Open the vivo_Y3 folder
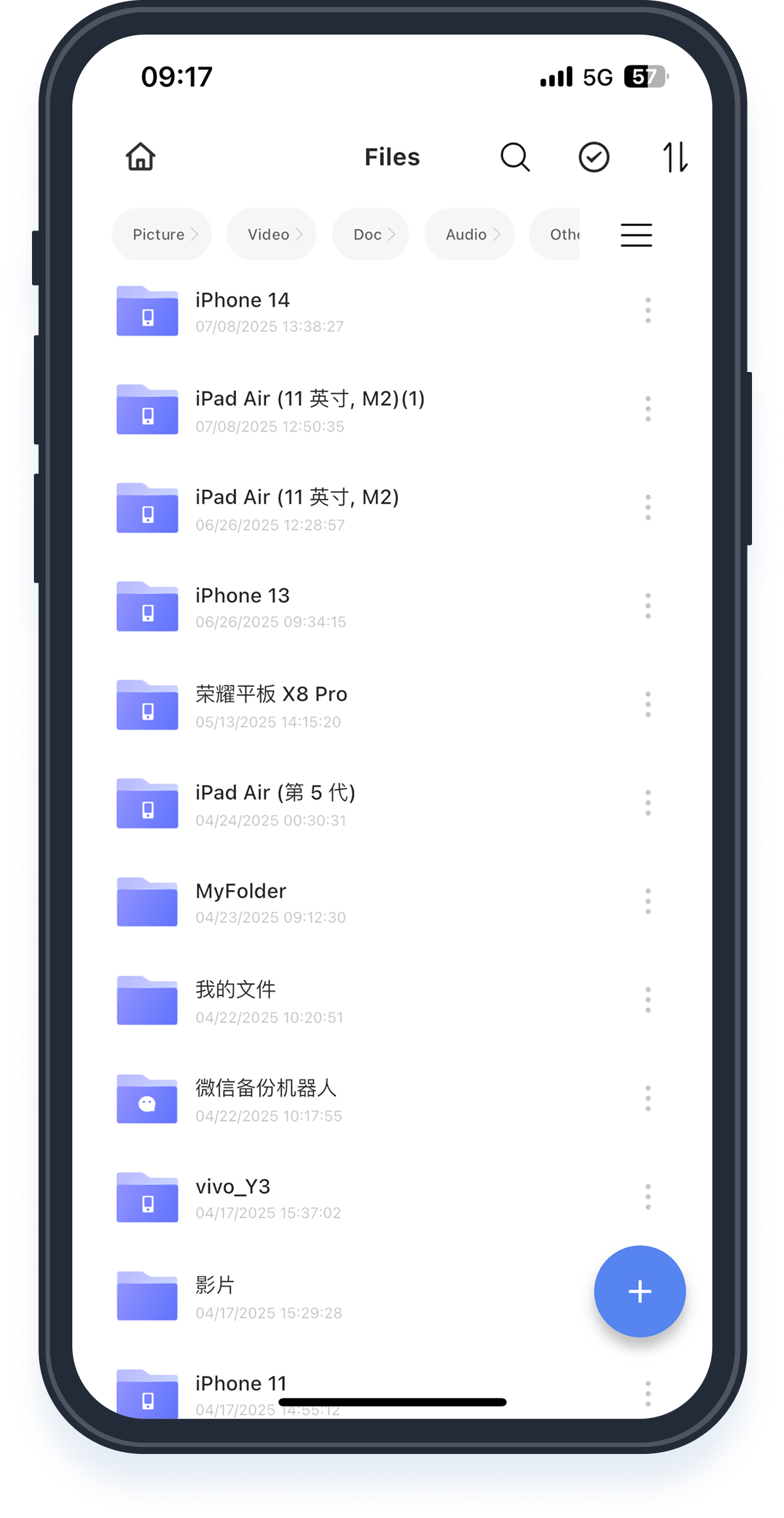Viewport: 784px width, 1518px height. 233,1197
